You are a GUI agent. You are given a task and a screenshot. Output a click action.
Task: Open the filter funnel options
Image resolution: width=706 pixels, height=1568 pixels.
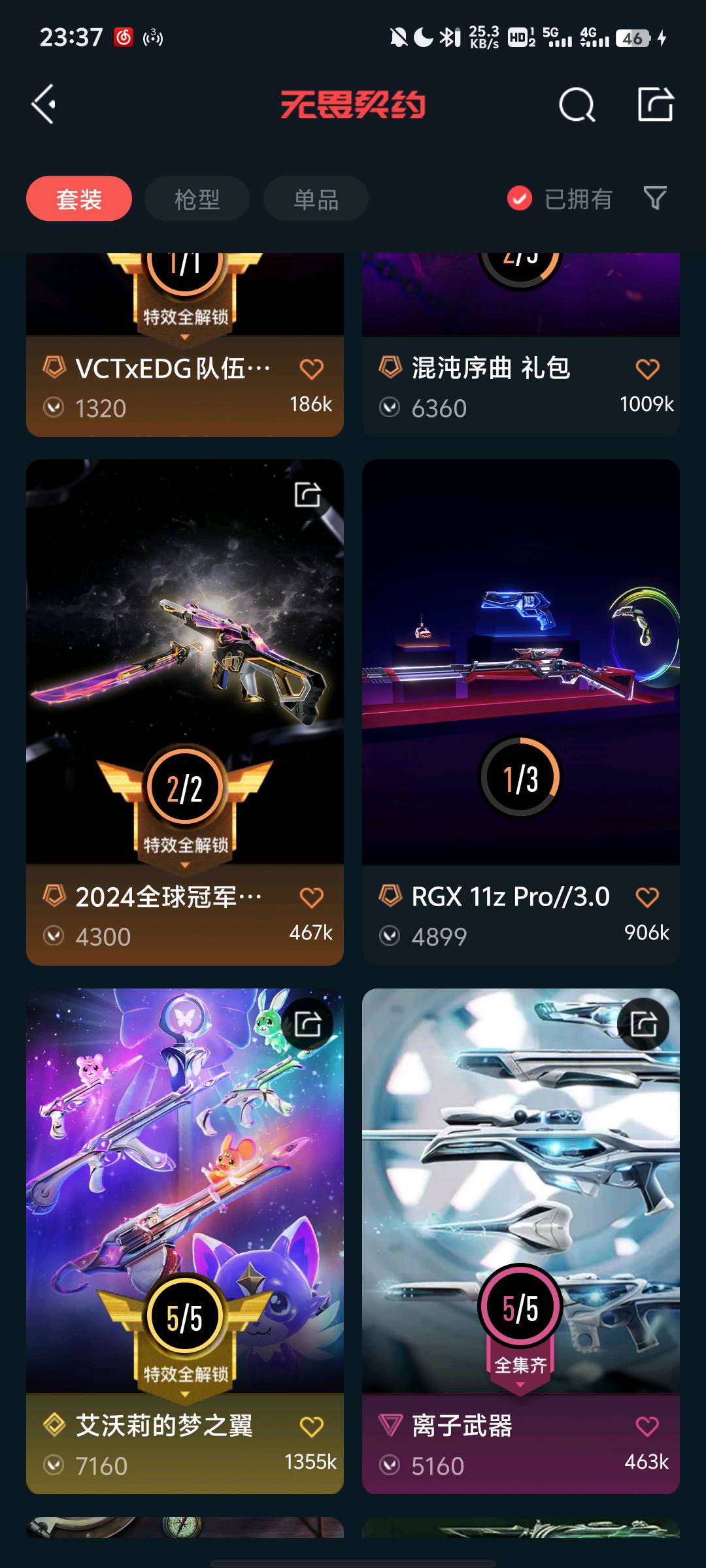click(654, 198)
